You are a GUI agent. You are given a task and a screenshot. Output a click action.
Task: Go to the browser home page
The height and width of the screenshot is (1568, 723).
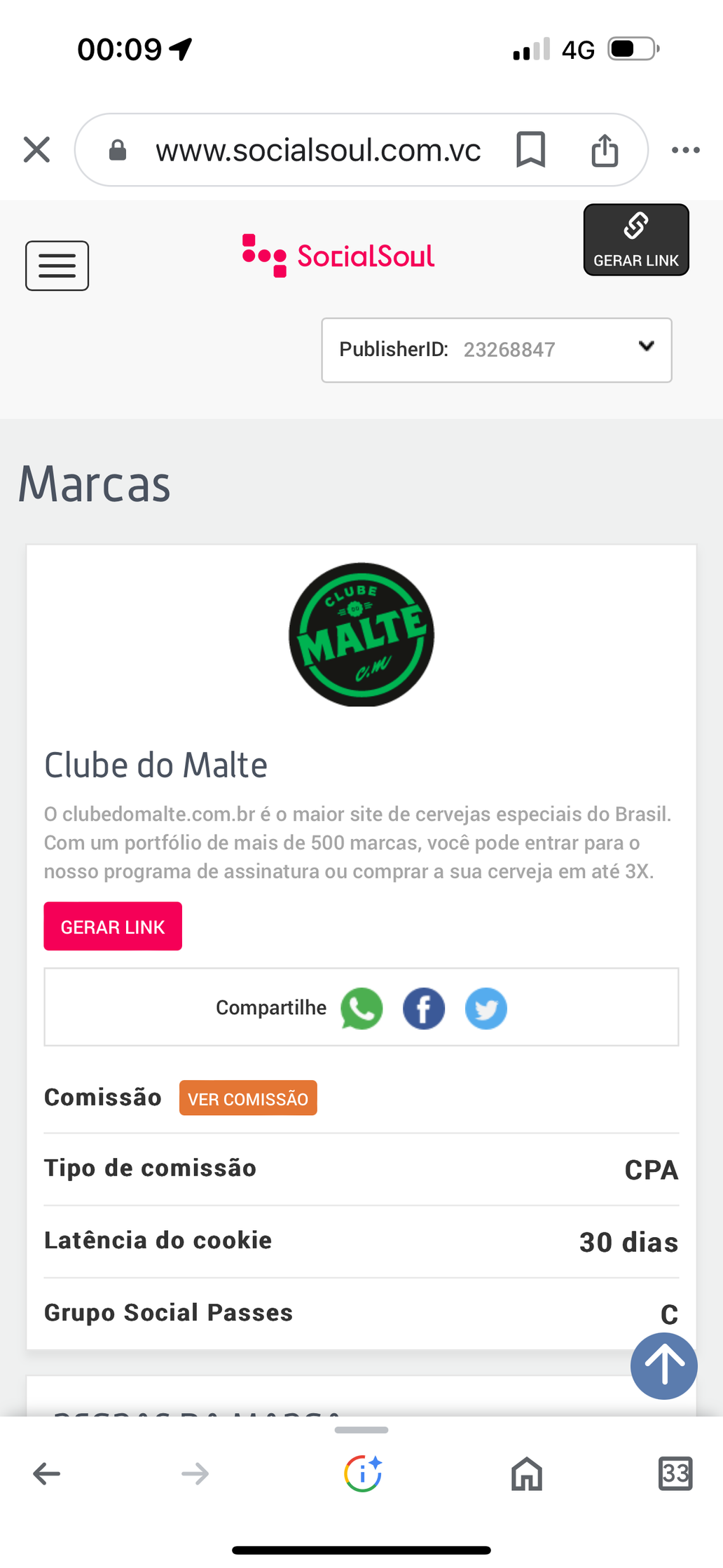527,1473
